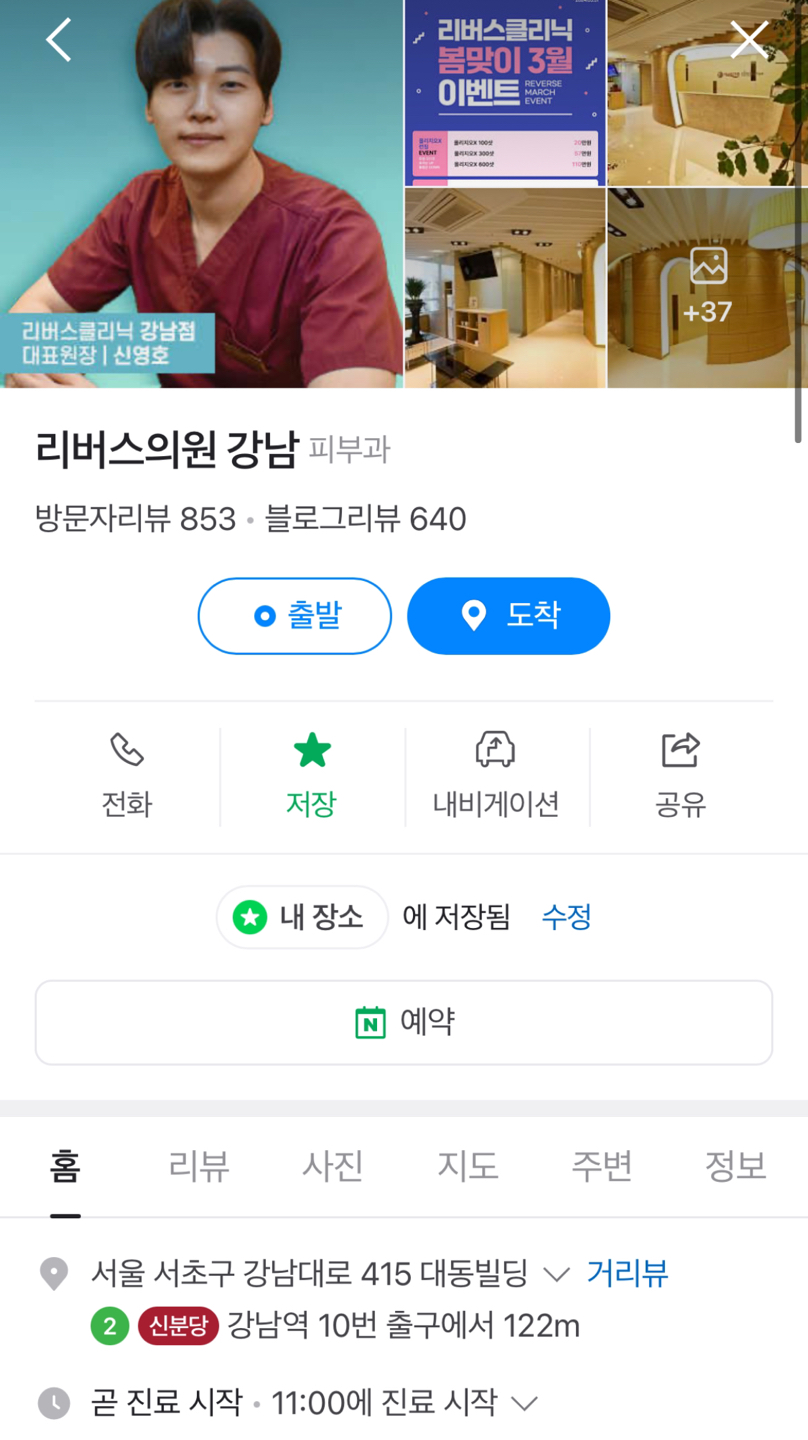Go back using the top-left arrow
The height and width of the screenshot is (1440, 808).
[59, 41]
